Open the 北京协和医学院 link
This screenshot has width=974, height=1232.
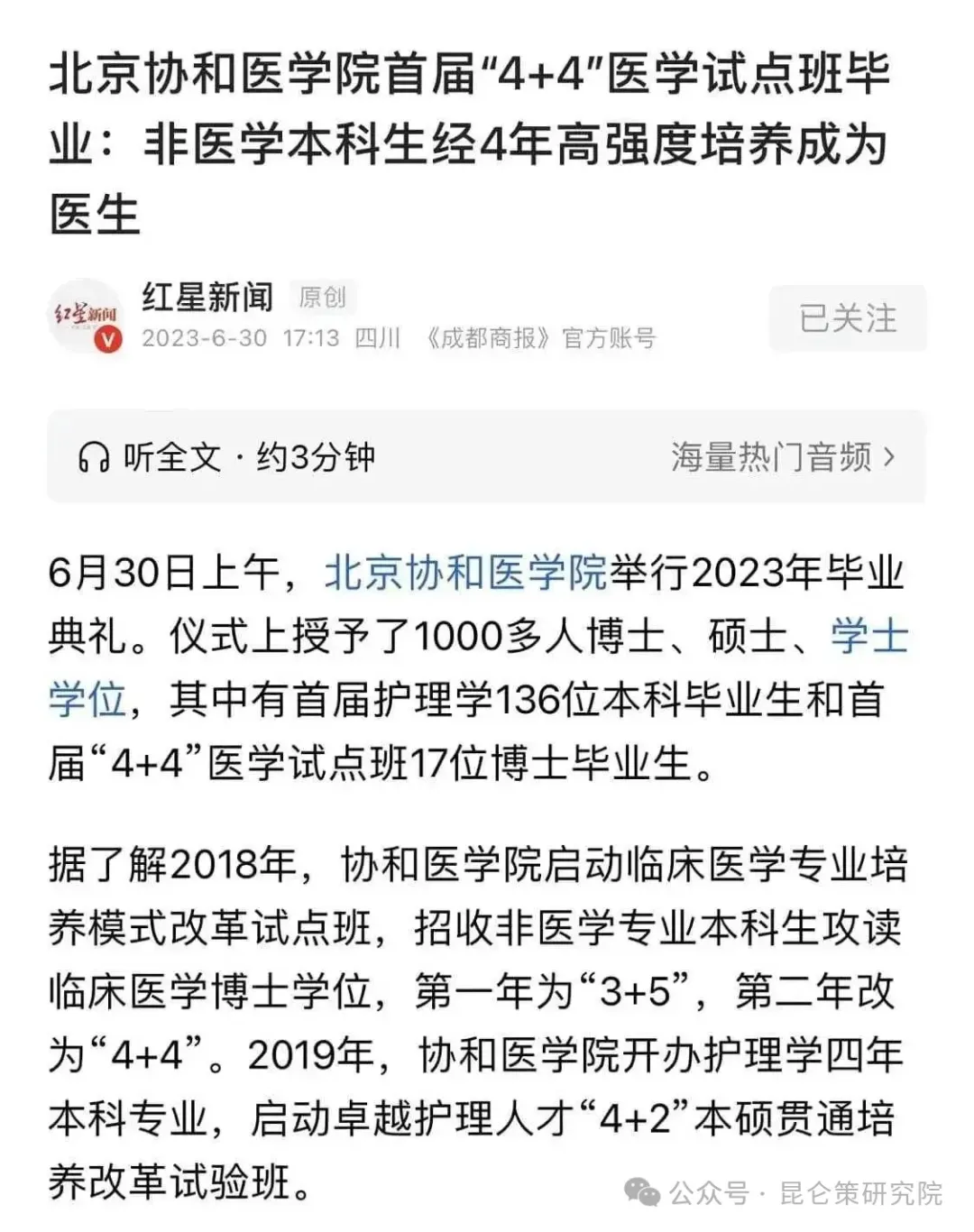[x=465, y=573]
